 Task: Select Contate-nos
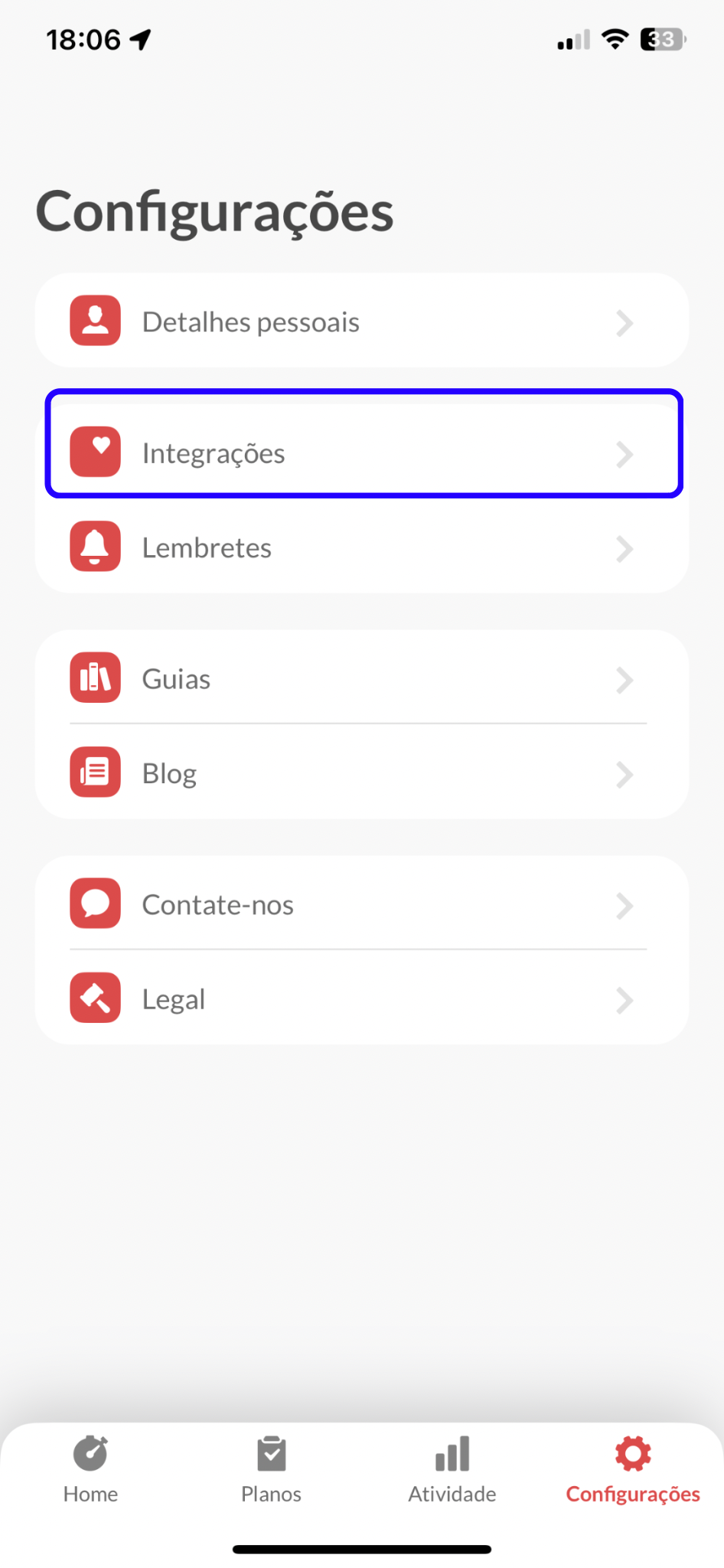point(362,904)
